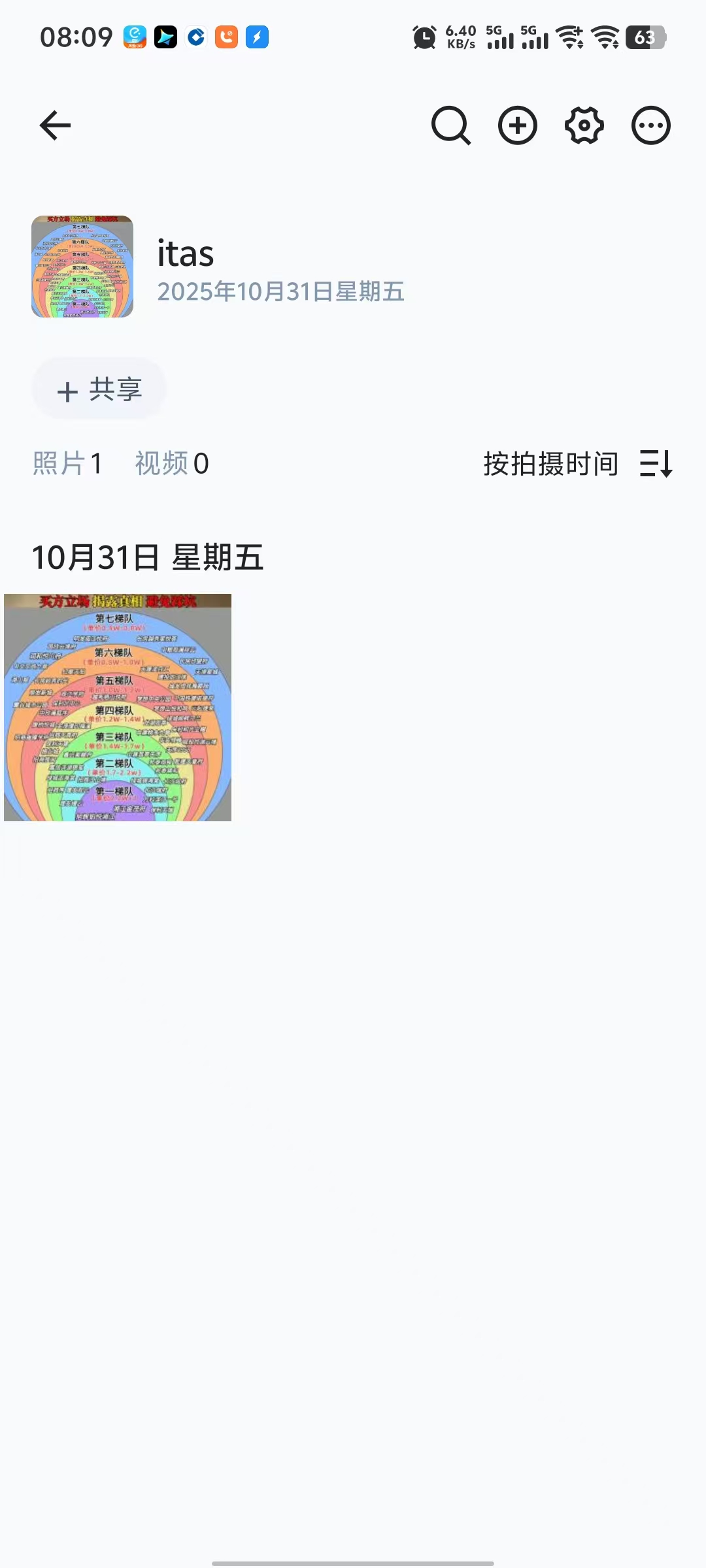The height and width of the screenshot is (1568, 706).
Task: Click the plus icon to add content
Action: click(517, 125)
